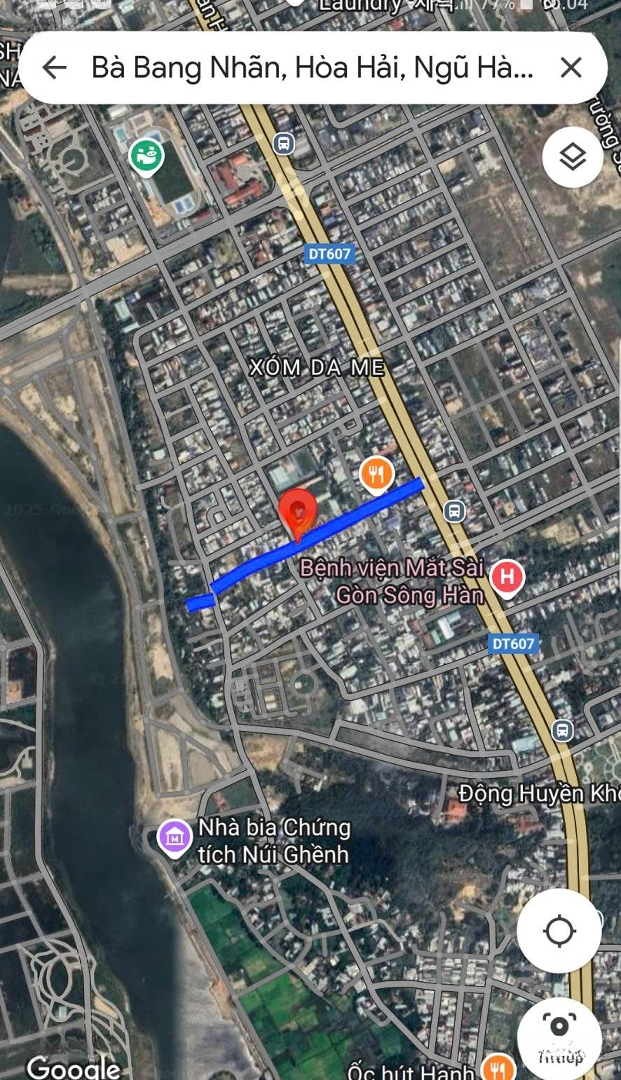Go back from the location search

(54, 67)
